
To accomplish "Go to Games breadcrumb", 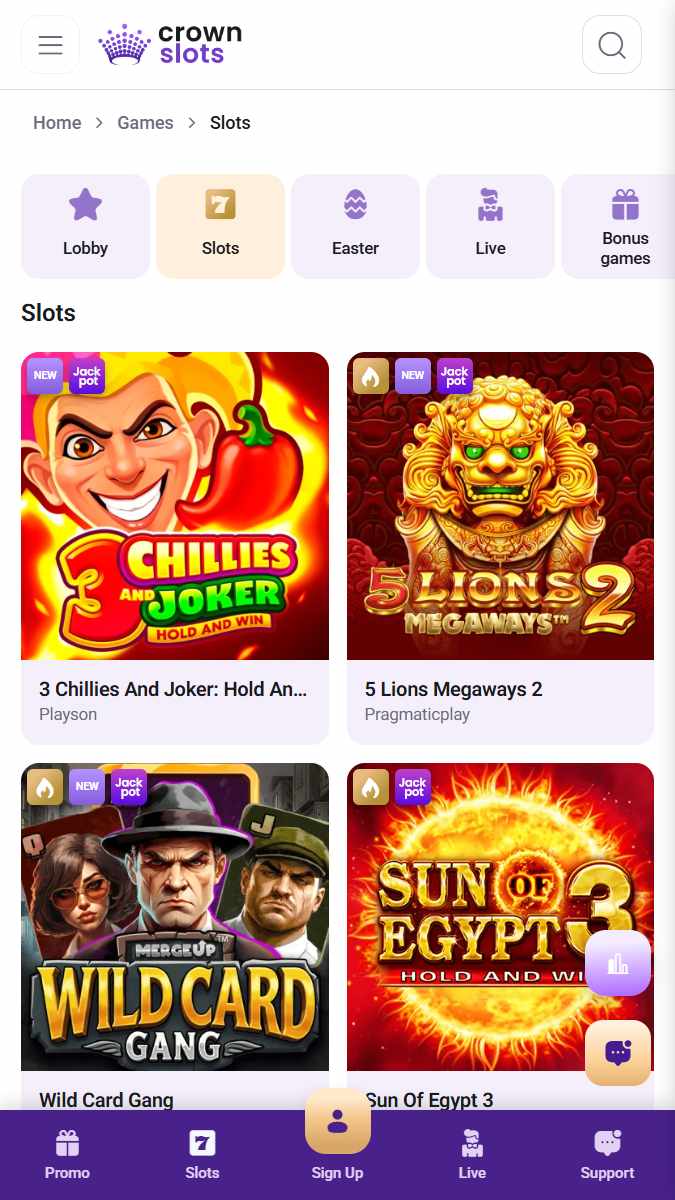I will pos(145,123).
